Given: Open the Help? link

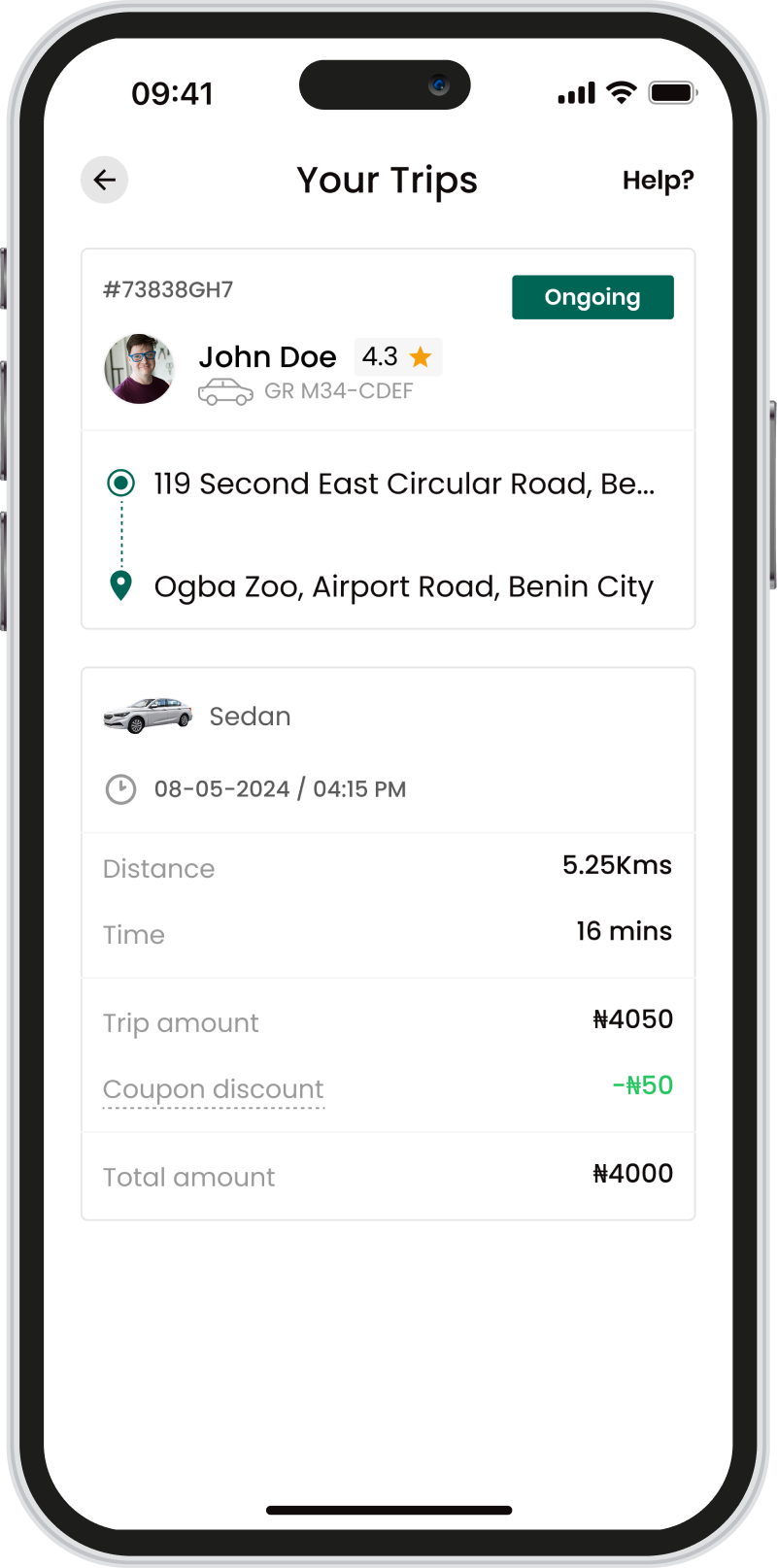Looking at the screenshot, I should 658,181.
